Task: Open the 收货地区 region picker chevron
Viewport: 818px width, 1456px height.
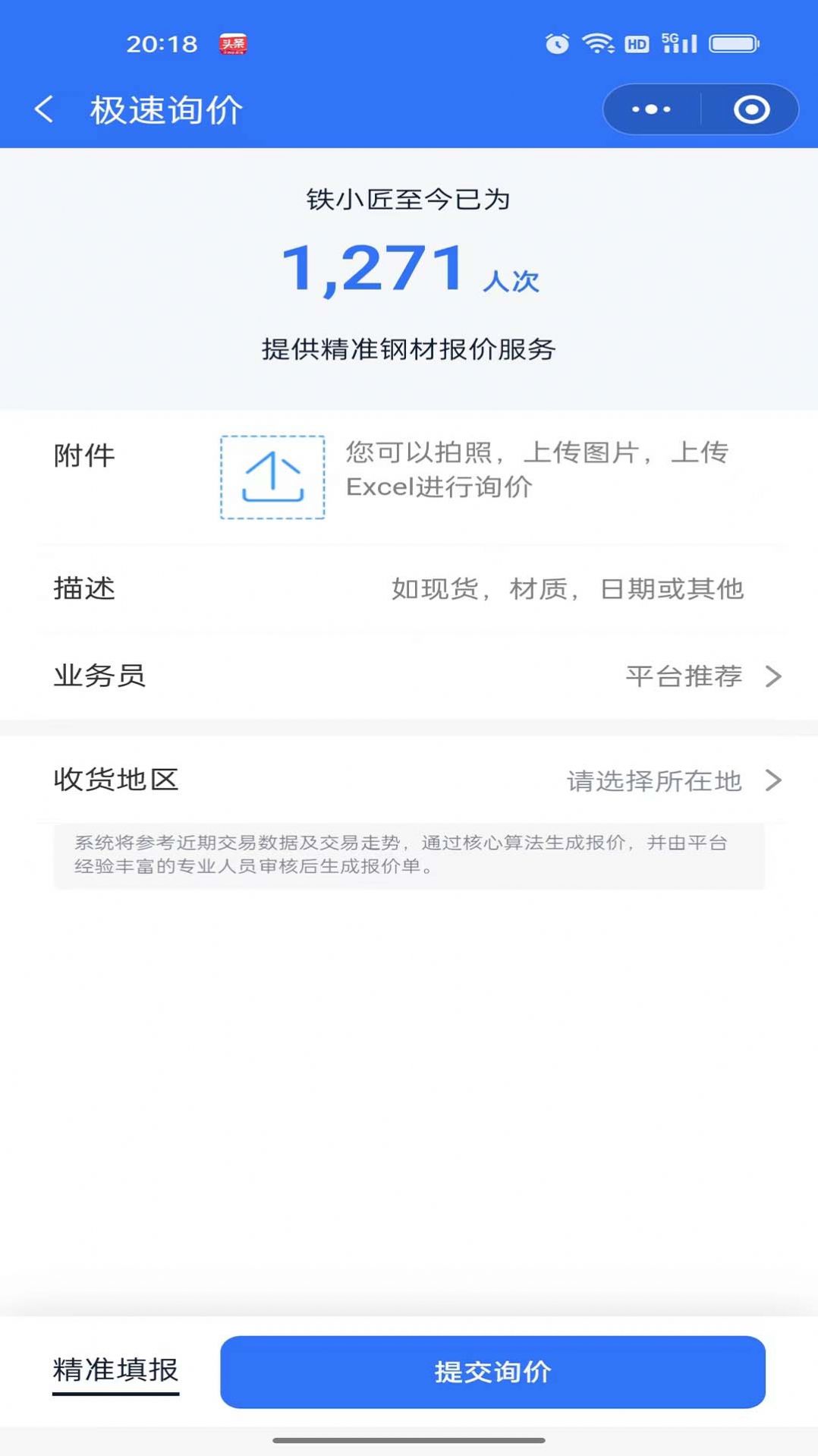Action: pos(772,780)
